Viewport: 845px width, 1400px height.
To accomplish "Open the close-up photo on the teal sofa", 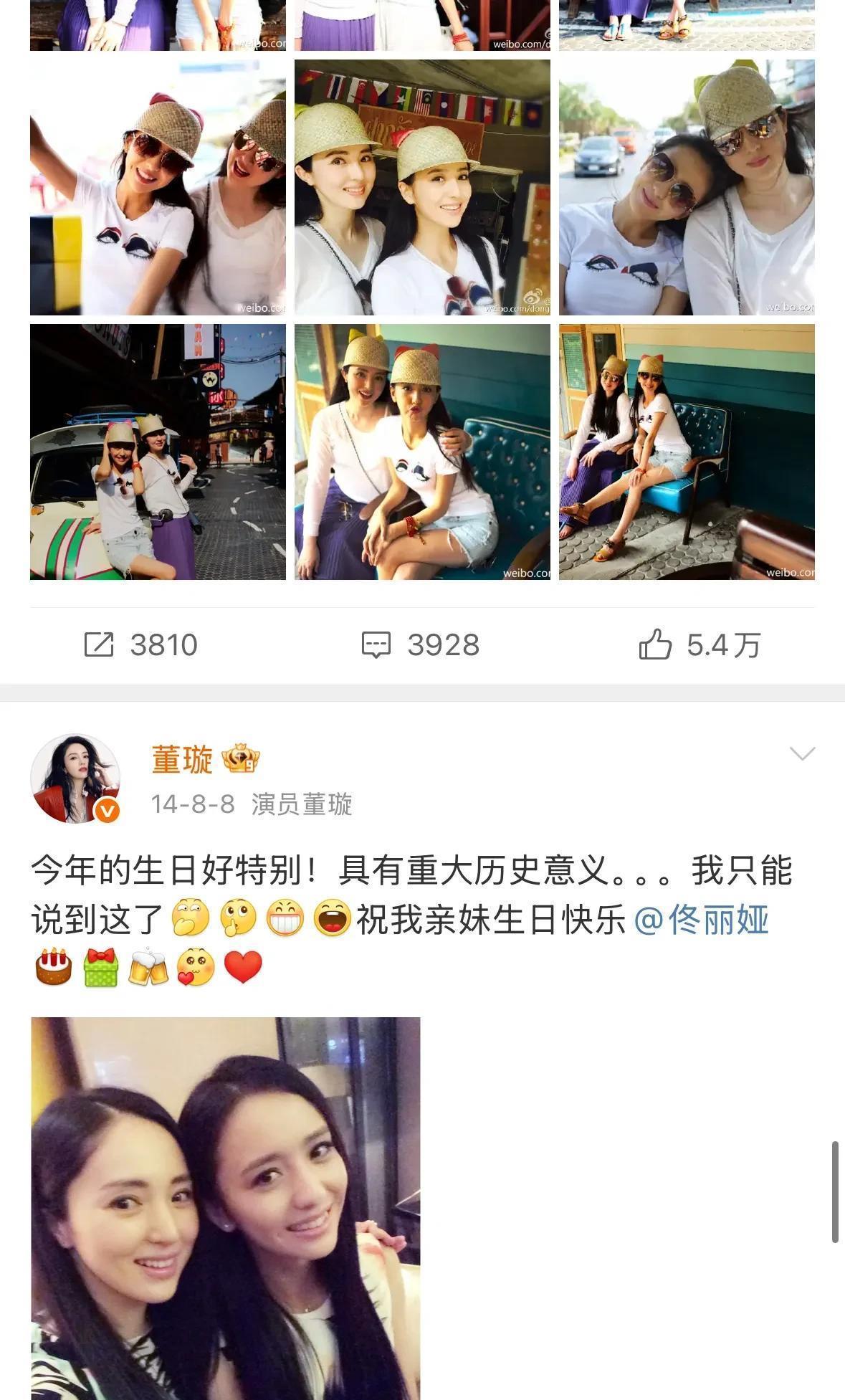I will (x=422, y=452).
